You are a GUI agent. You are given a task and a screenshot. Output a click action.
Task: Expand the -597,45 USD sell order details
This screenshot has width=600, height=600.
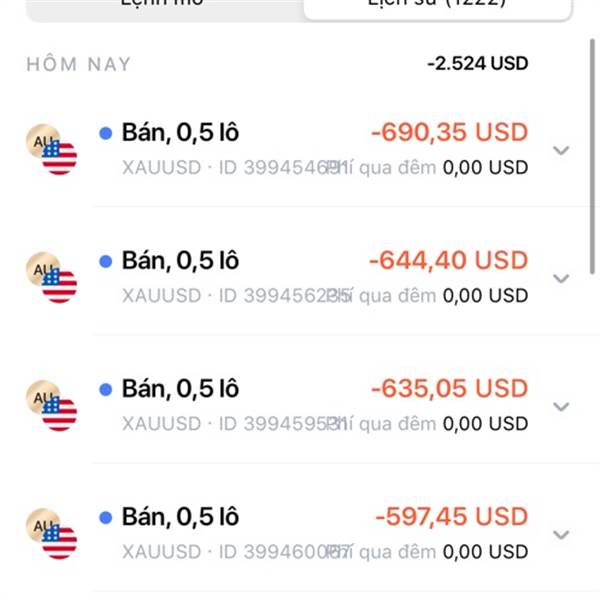(561, 534)
